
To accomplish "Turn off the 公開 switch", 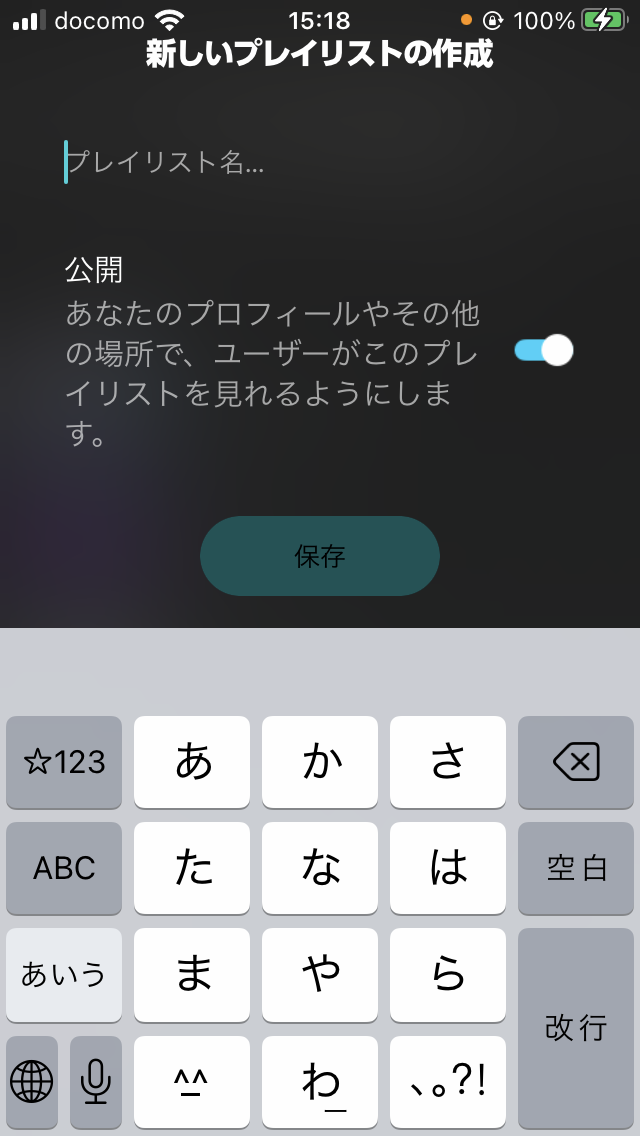I will (x=544, y=351).
